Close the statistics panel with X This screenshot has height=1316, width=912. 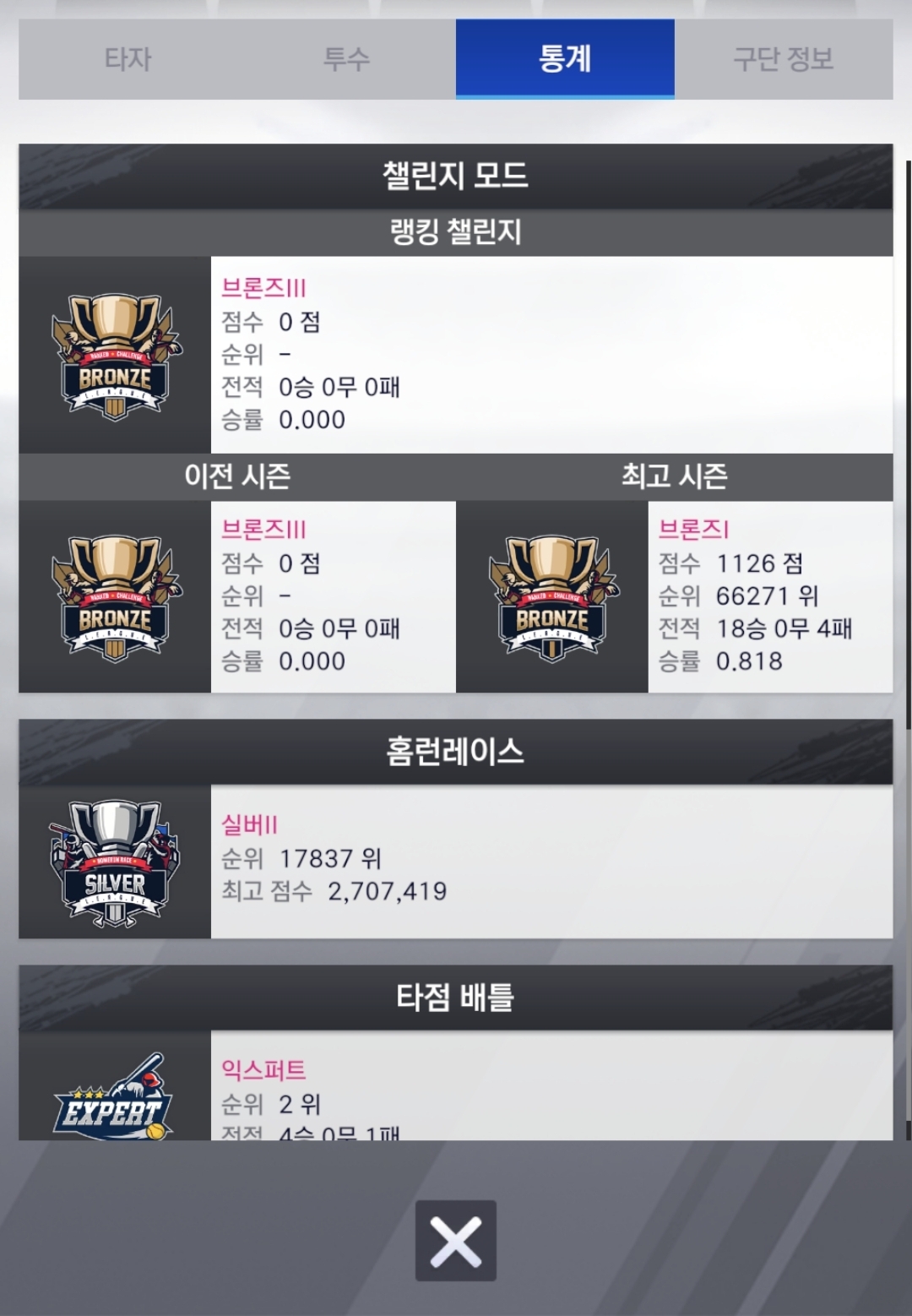click(456, 1241)
